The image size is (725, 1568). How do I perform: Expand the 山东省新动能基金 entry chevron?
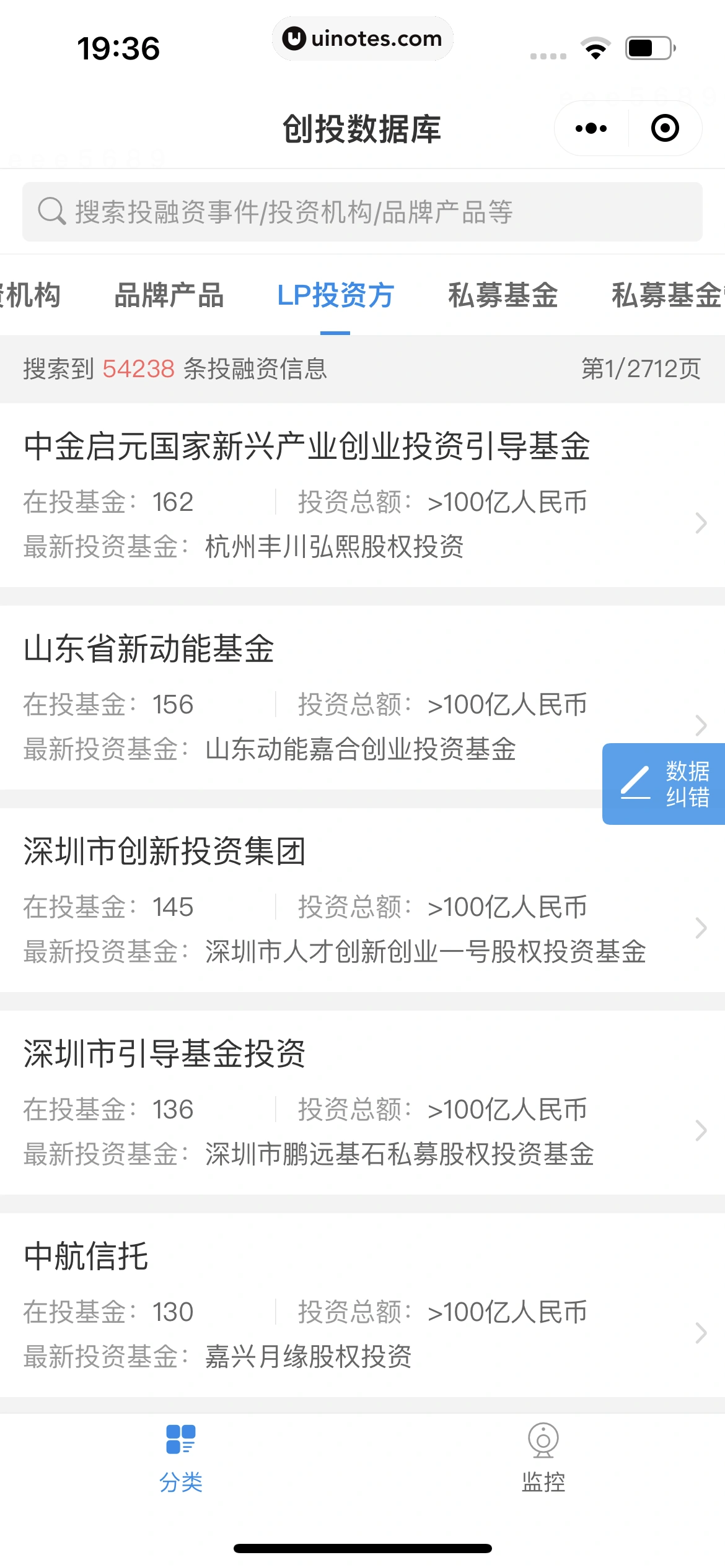pyautogui.click(x=701, y=725)
